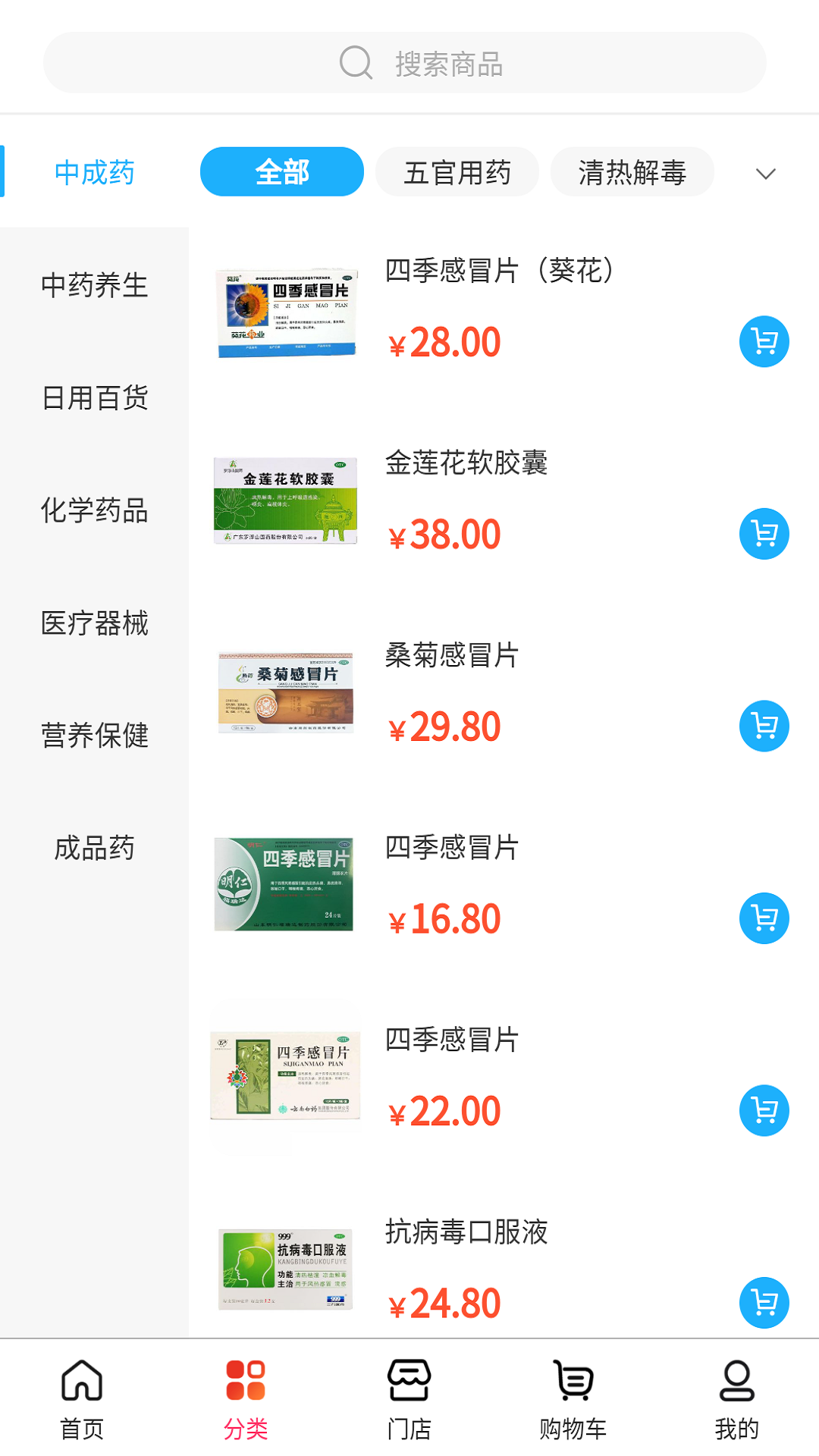Add 金莲花软胶囊 to the cart
819x1456 pixels.
764,534
